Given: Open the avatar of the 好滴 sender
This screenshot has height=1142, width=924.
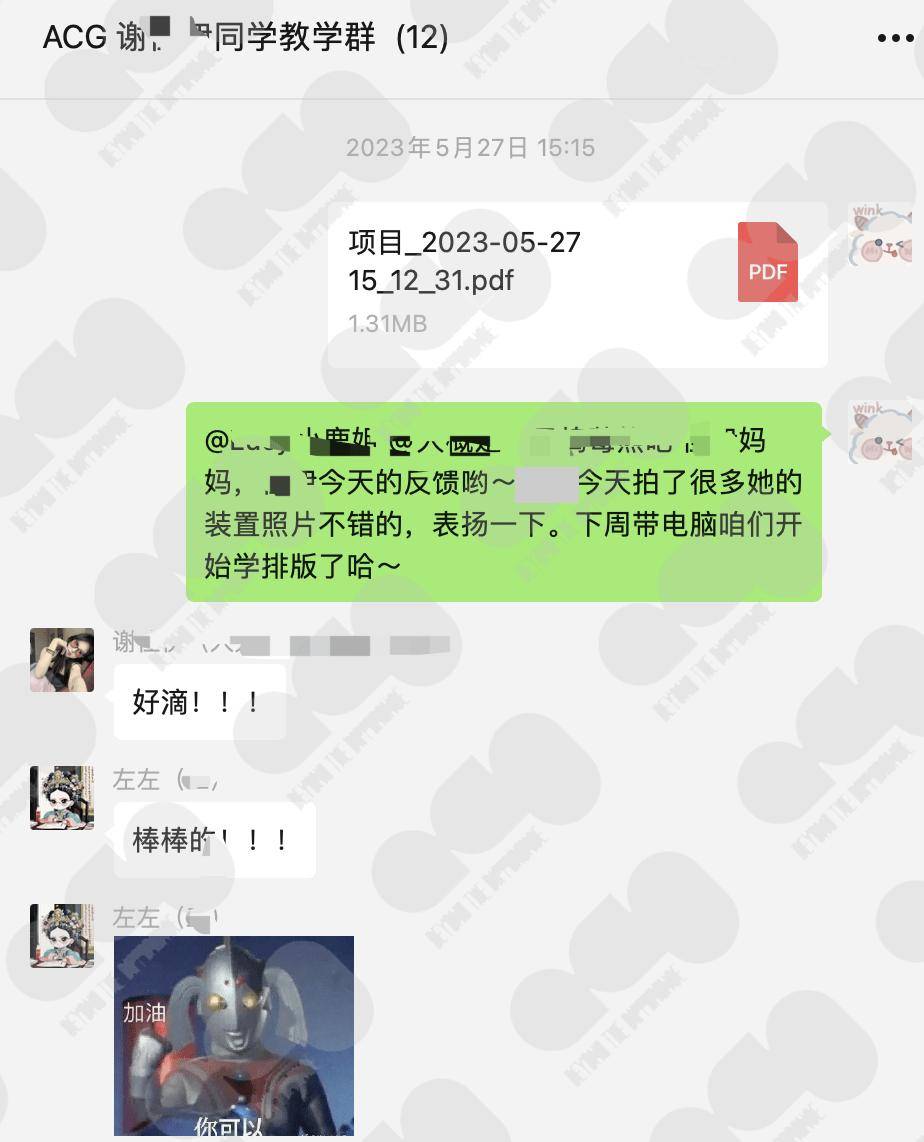Looking at the screenshot, I should click(62, 660).
